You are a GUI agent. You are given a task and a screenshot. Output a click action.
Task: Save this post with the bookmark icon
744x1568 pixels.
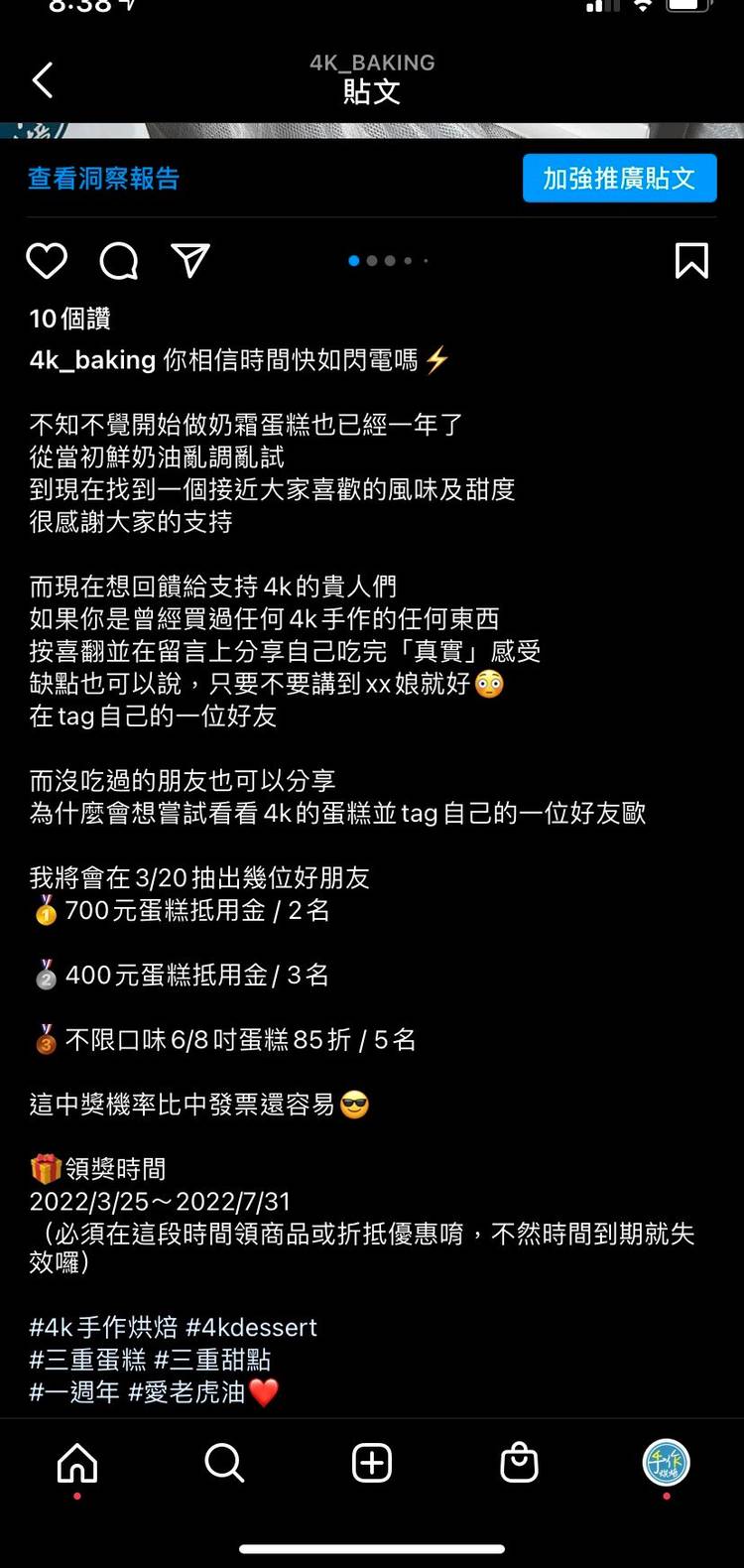point(691,261)
